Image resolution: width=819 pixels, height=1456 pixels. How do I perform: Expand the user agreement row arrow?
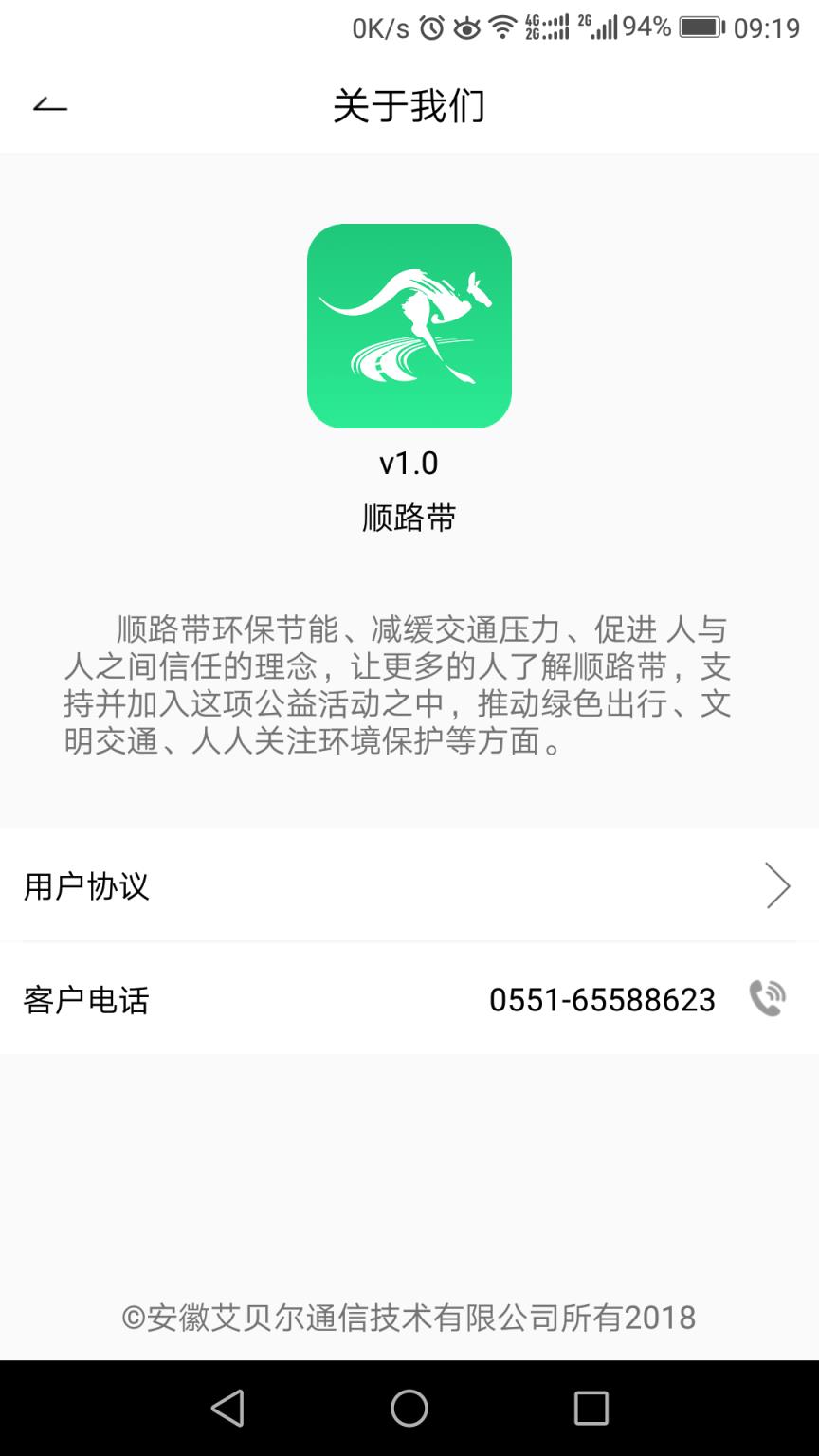coord(777,885)
